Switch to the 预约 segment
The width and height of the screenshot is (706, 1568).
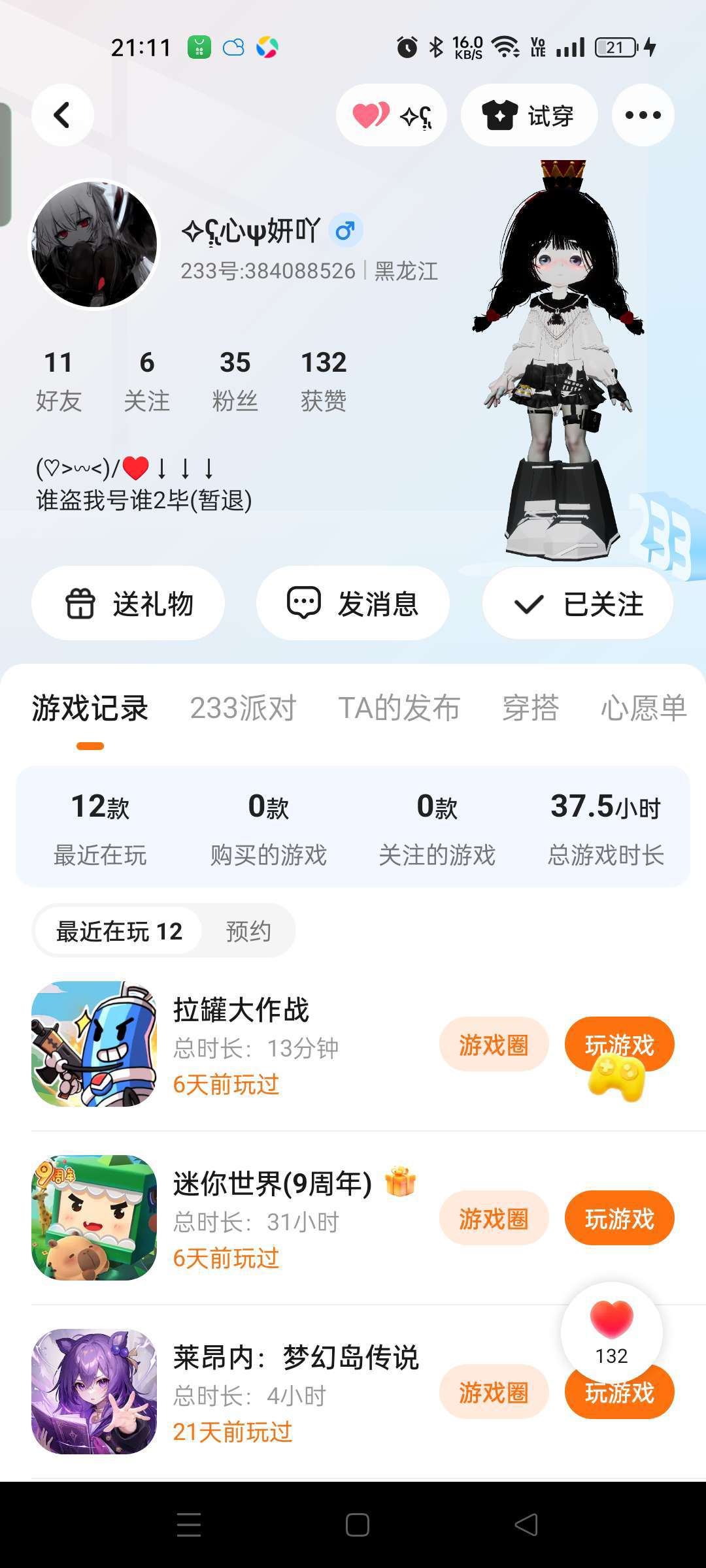coord(248,931)
